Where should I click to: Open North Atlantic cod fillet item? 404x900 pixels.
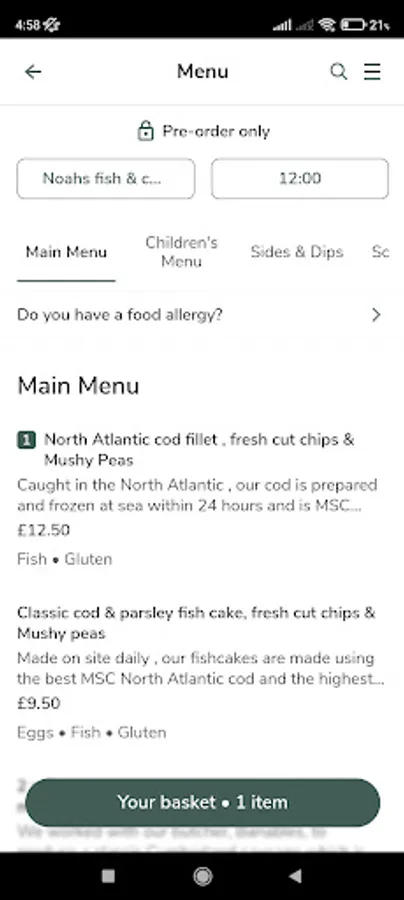click(x=202, y=498)
